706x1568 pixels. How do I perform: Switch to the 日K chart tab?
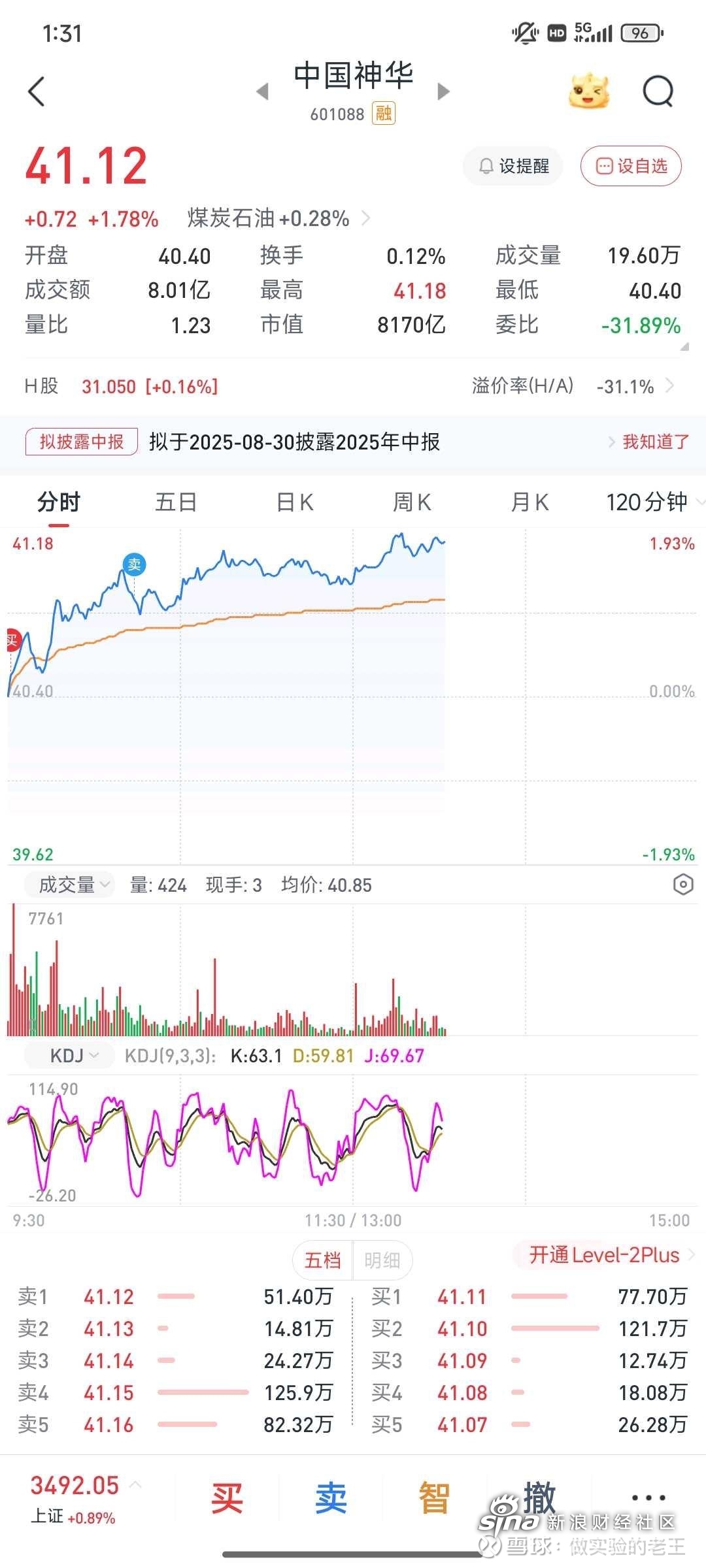tap(295, 502)
